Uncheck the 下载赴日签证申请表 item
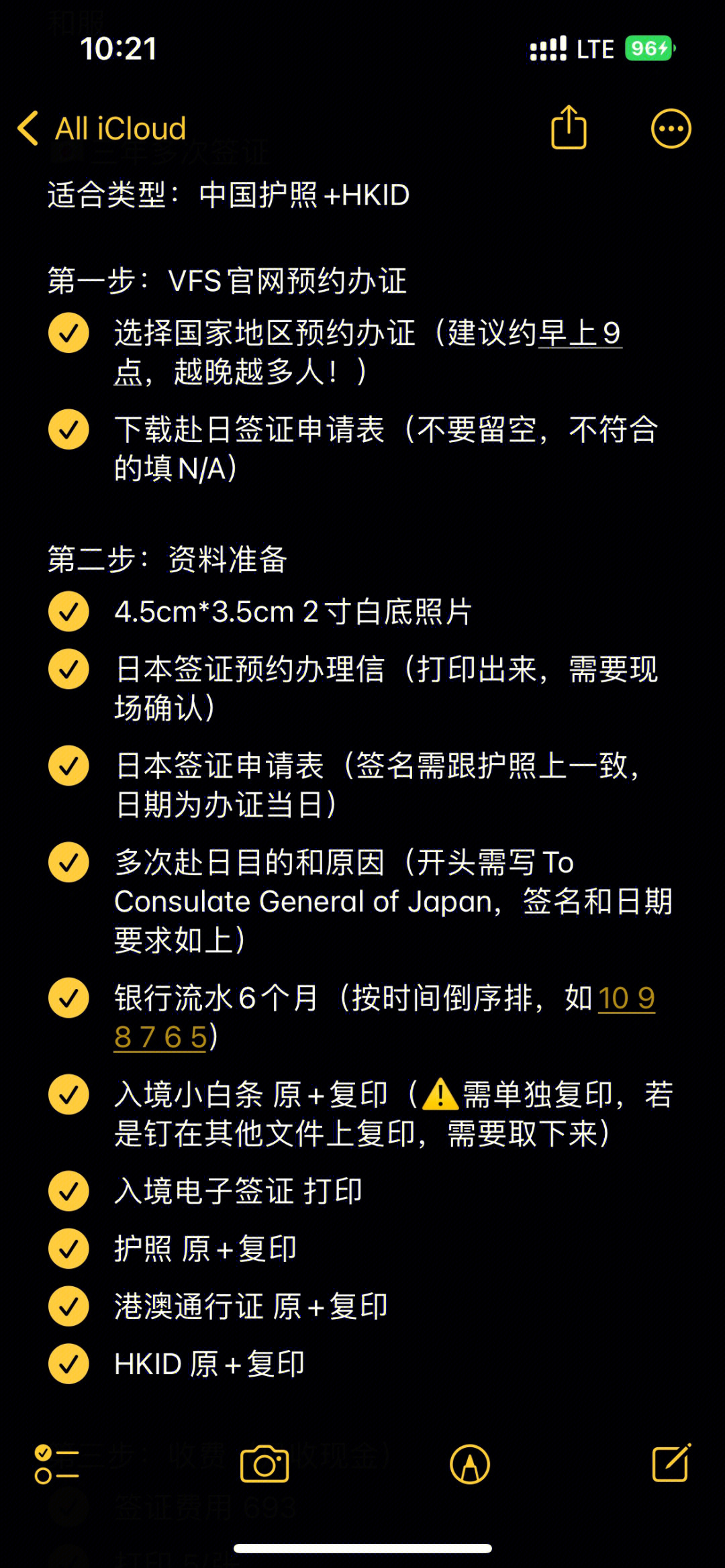Image resolution: width=725 pixels, height=1568 pixels. pos(68,429)
